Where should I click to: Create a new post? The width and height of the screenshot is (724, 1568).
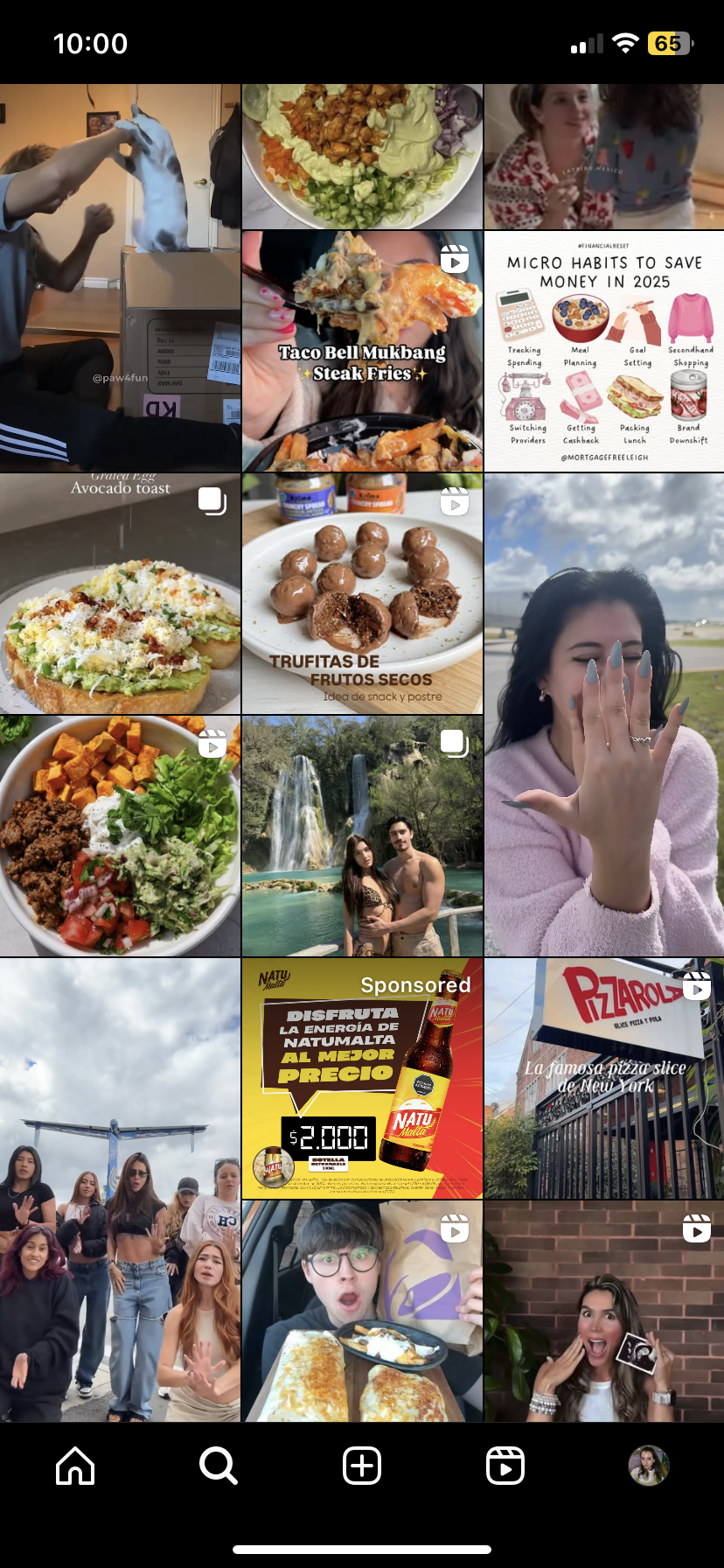[x=362, y=1466]
